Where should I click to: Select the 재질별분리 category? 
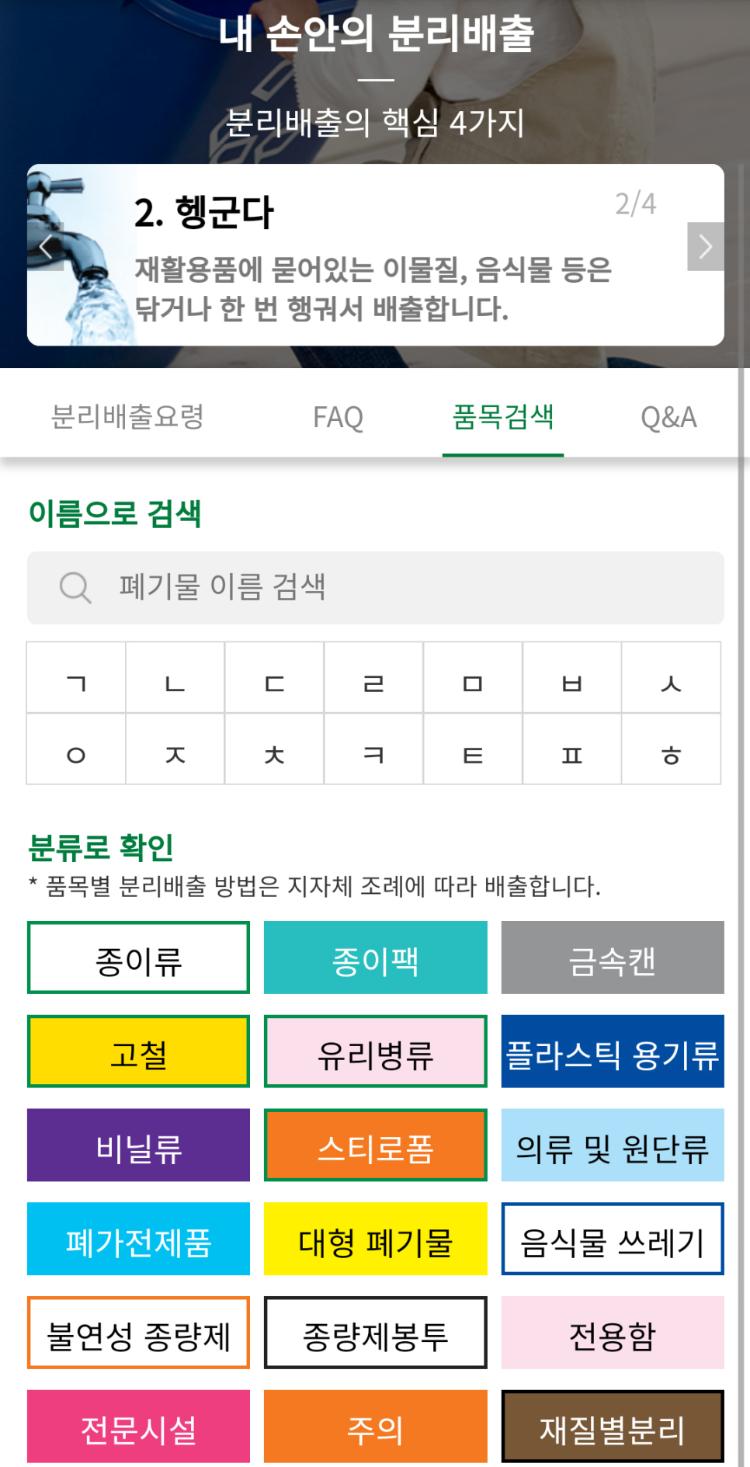click(x=612, y=1427)
